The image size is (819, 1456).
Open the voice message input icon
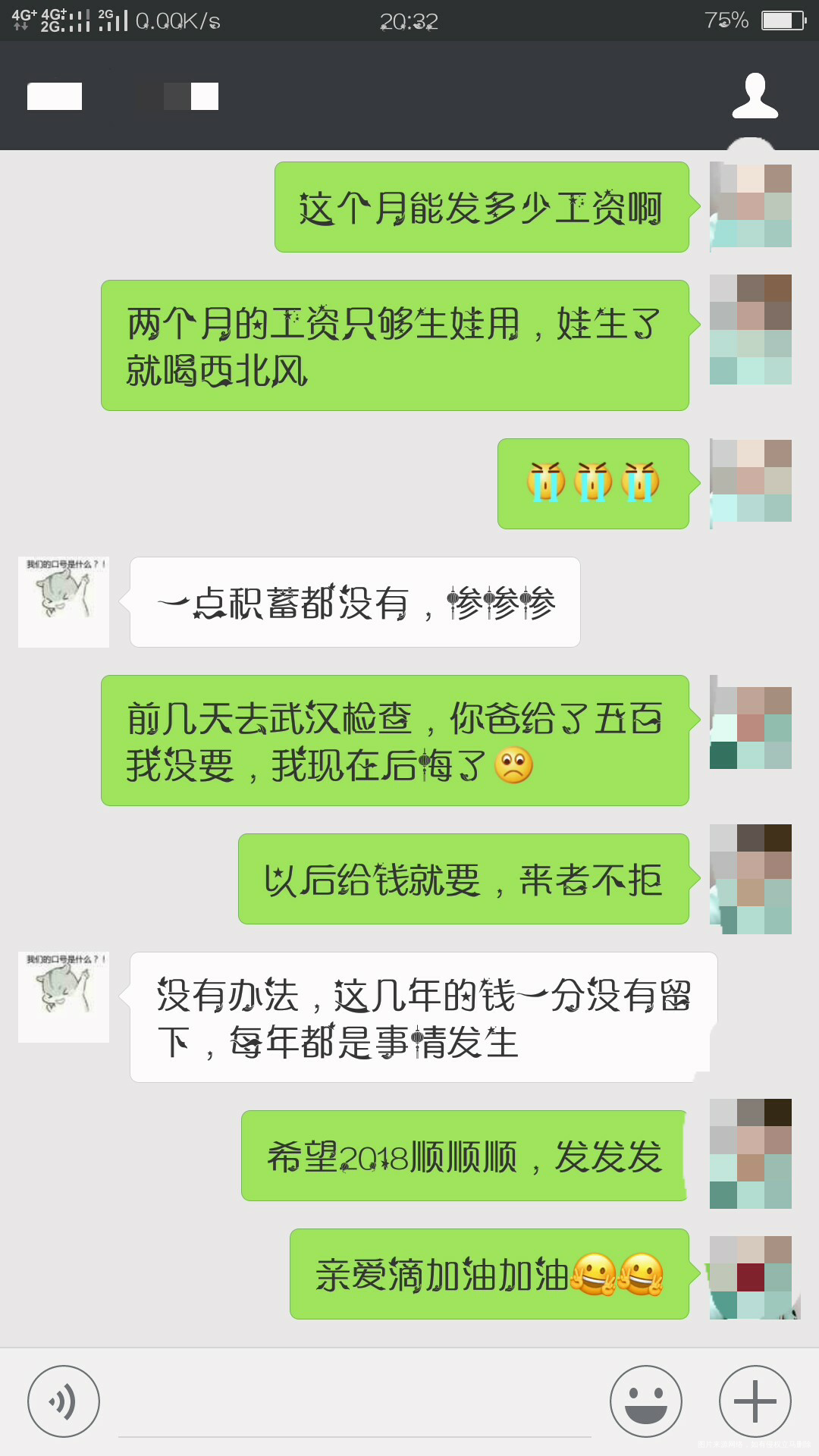coord(64,1400)
